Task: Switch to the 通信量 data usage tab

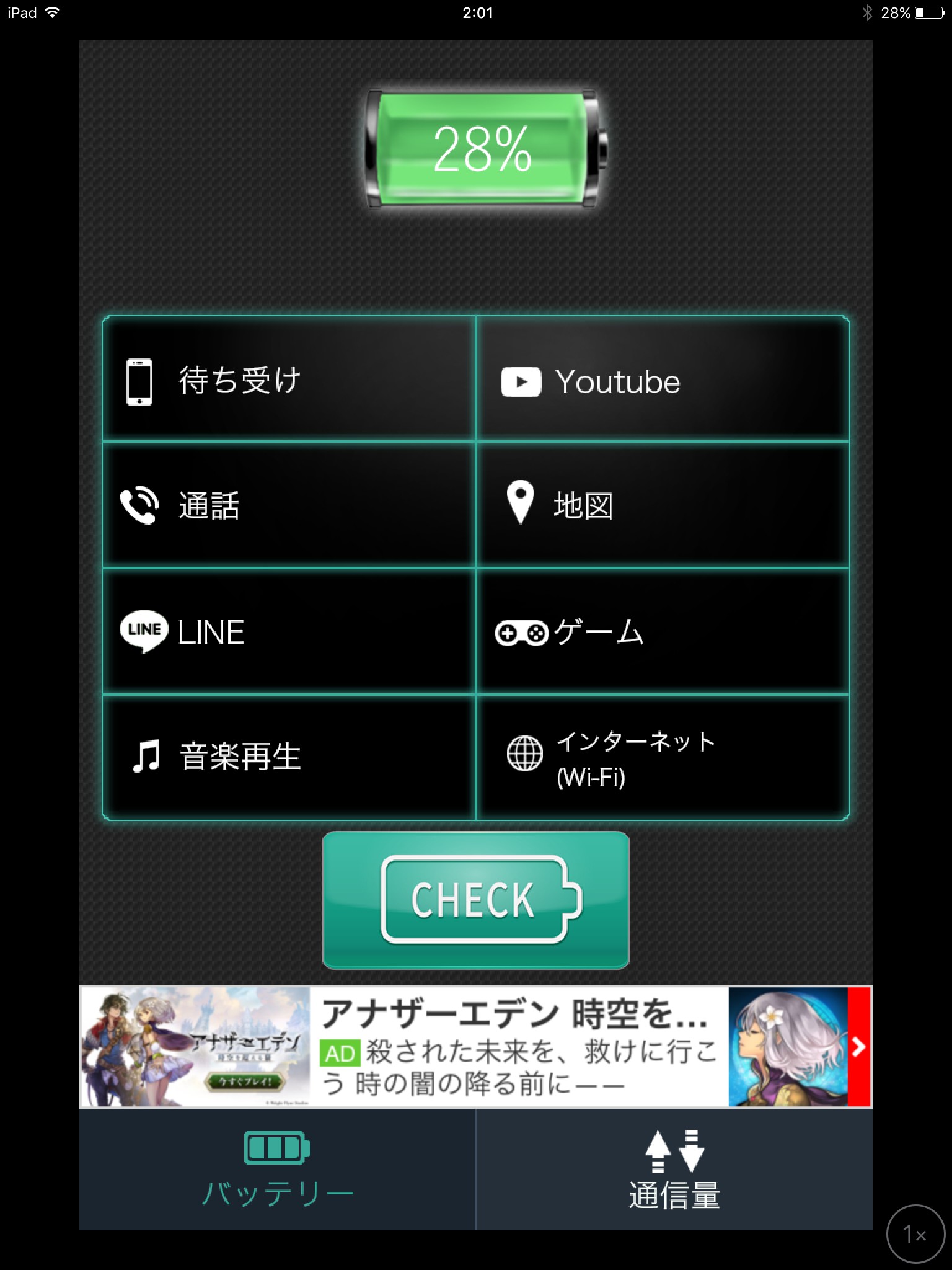Action: click(674, 1170)
